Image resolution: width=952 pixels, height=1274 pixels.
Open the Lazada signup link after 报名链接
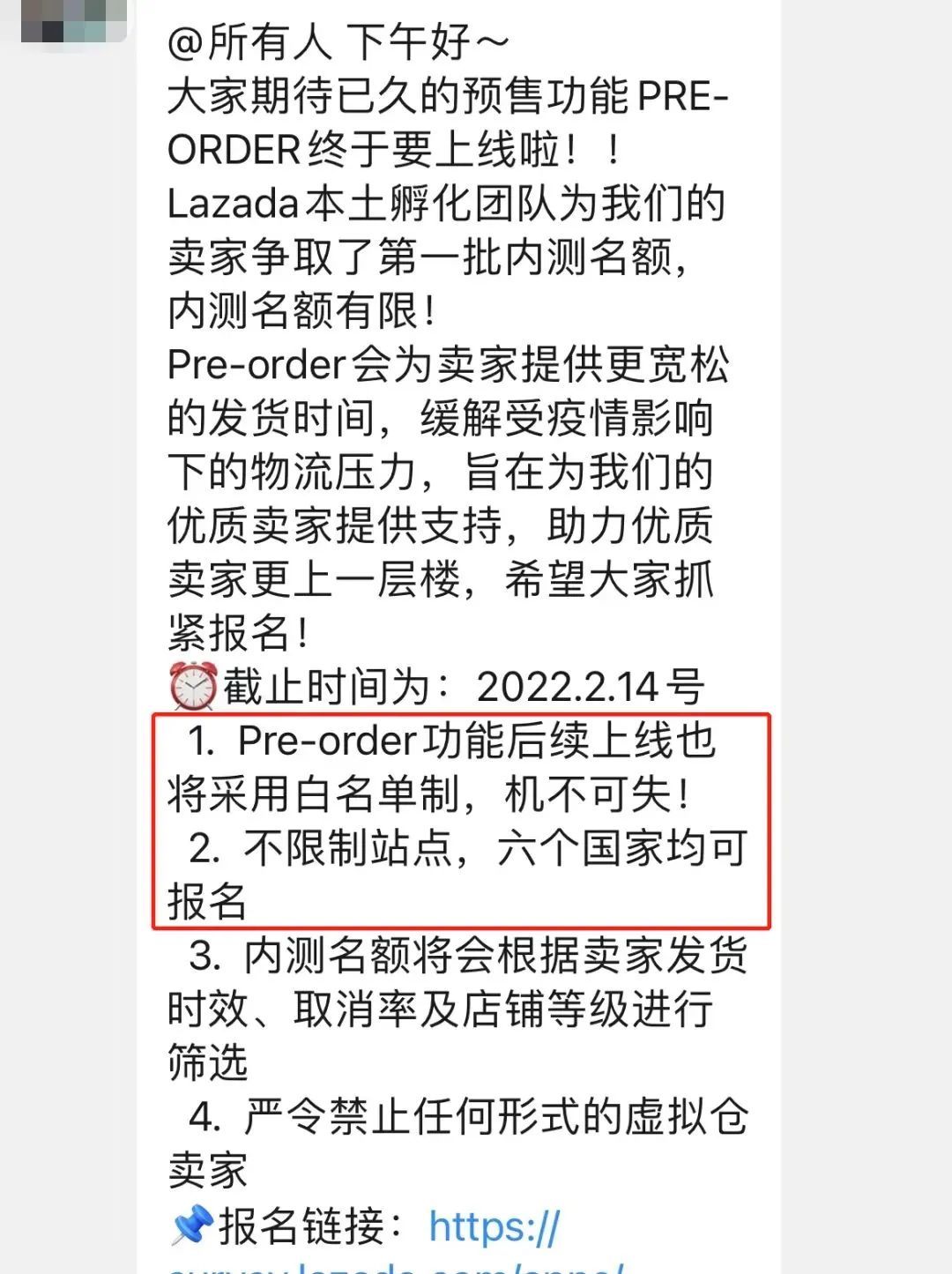(494, 1226)
